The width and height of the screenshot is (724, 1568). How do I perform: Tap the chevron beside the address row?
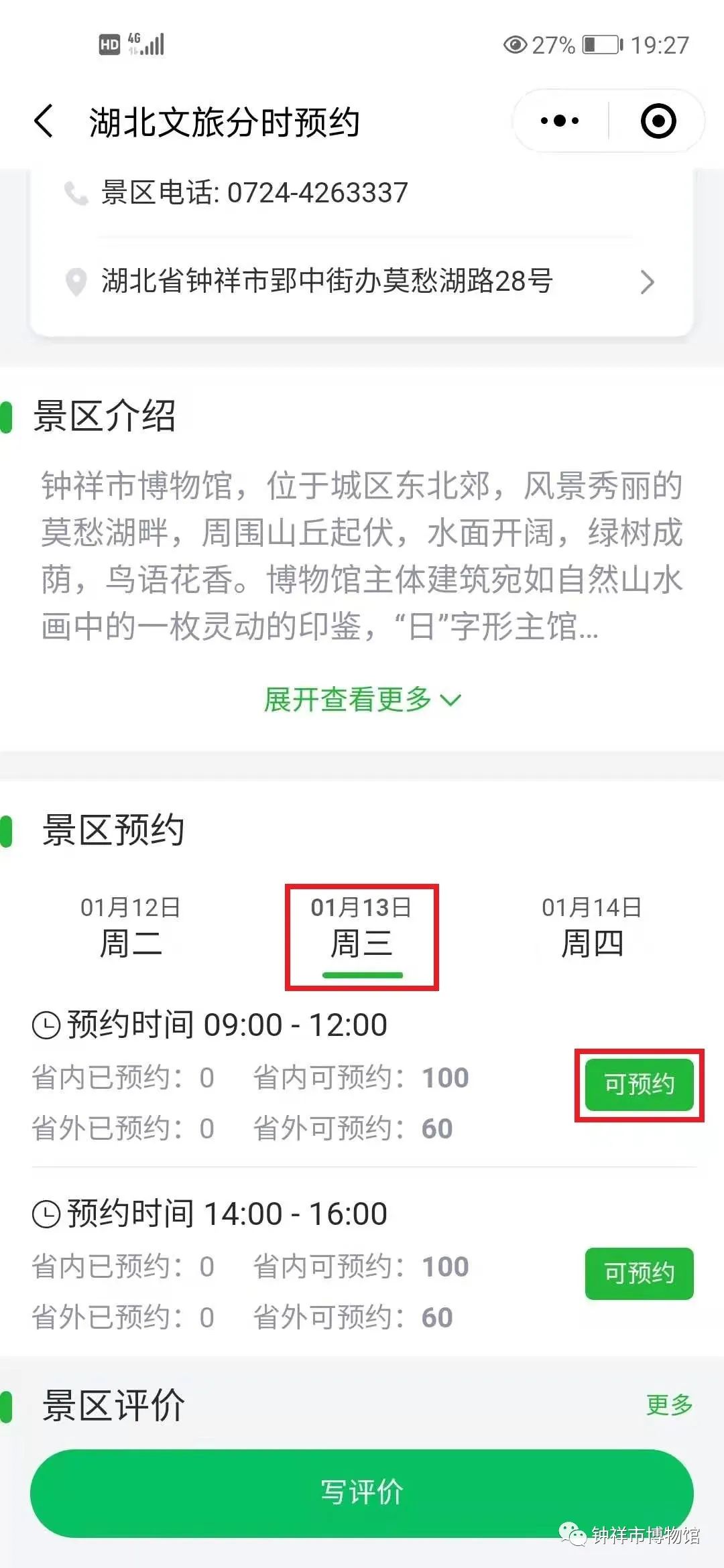coord(646,281)
